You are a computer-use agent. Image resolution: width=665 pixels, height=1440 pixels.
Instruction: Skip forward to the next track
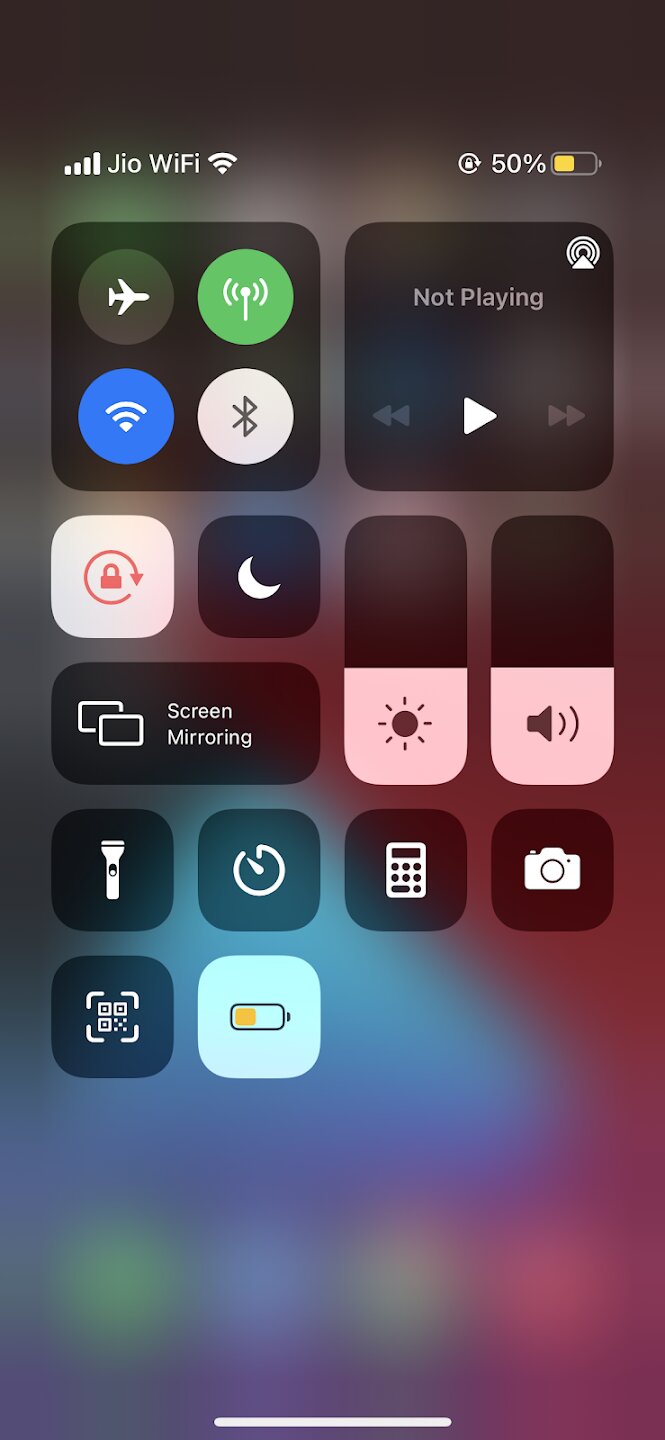click(566, 416)
